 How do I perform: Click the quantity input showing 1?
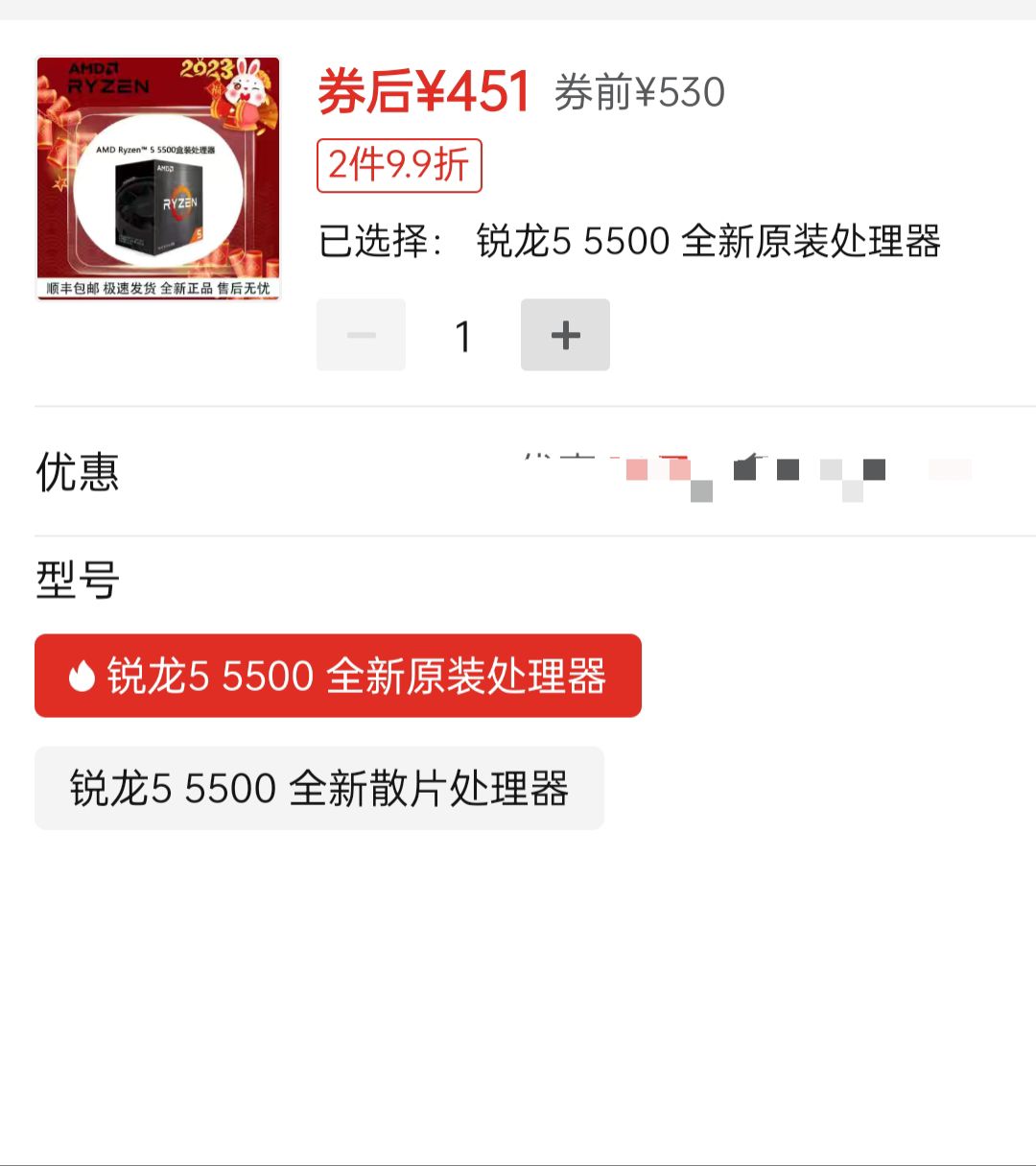pyautogui.click(x=462, y=335)
